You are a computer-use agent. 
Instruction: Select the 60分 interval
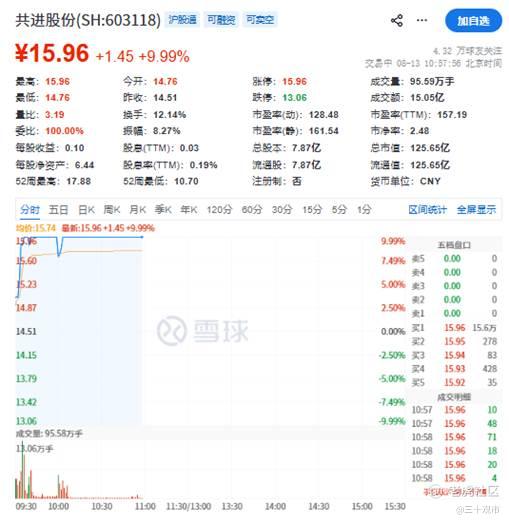pos(252,210)
